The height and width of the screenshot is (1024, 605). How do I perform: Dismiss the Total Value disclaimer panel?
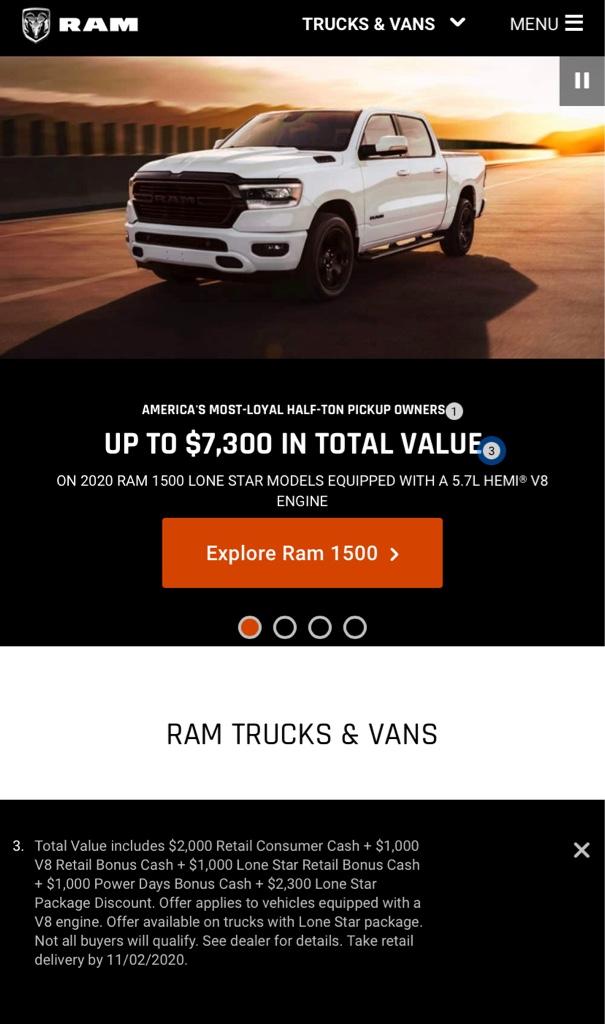pos(581,850)
